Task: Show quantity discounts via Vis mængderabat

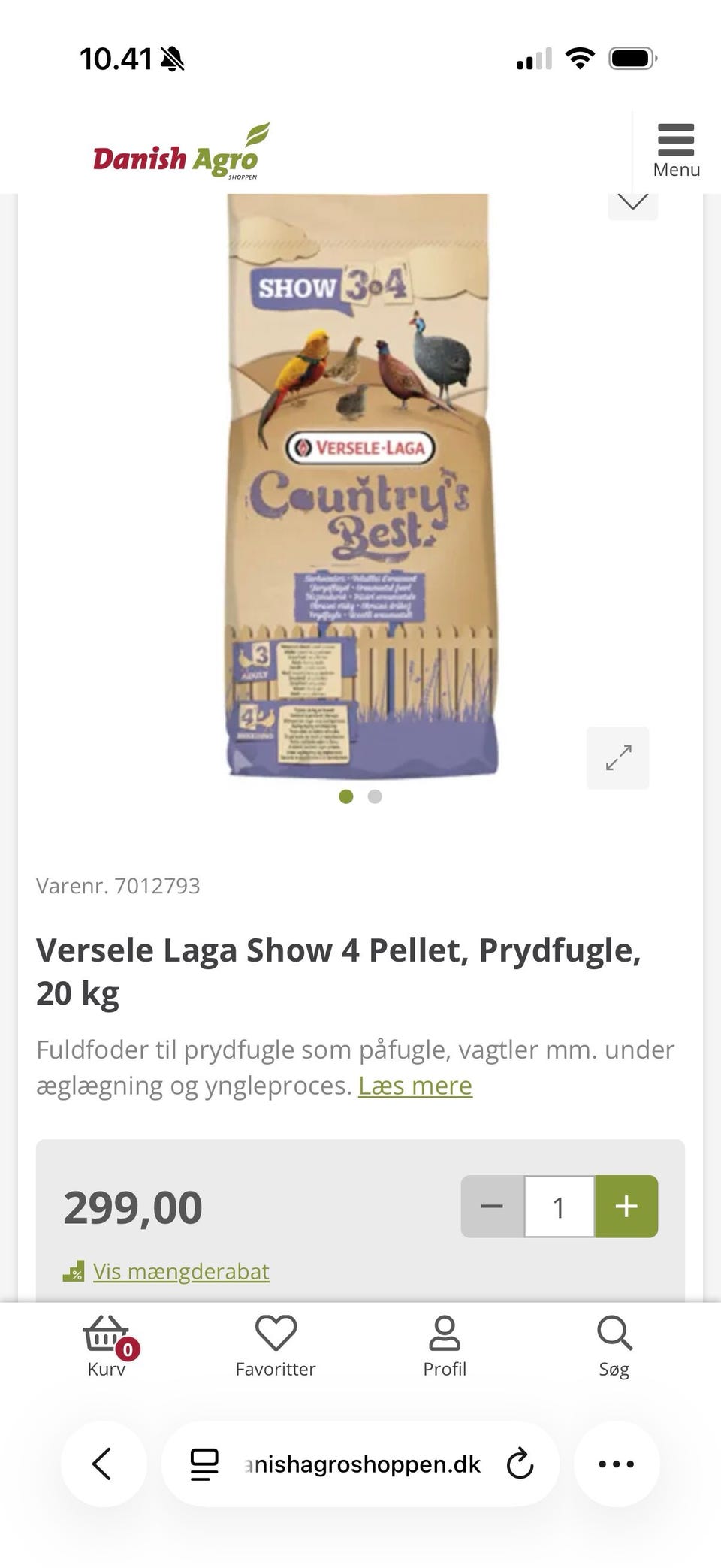Action: pyautogui.click(x=180, y=1270)
